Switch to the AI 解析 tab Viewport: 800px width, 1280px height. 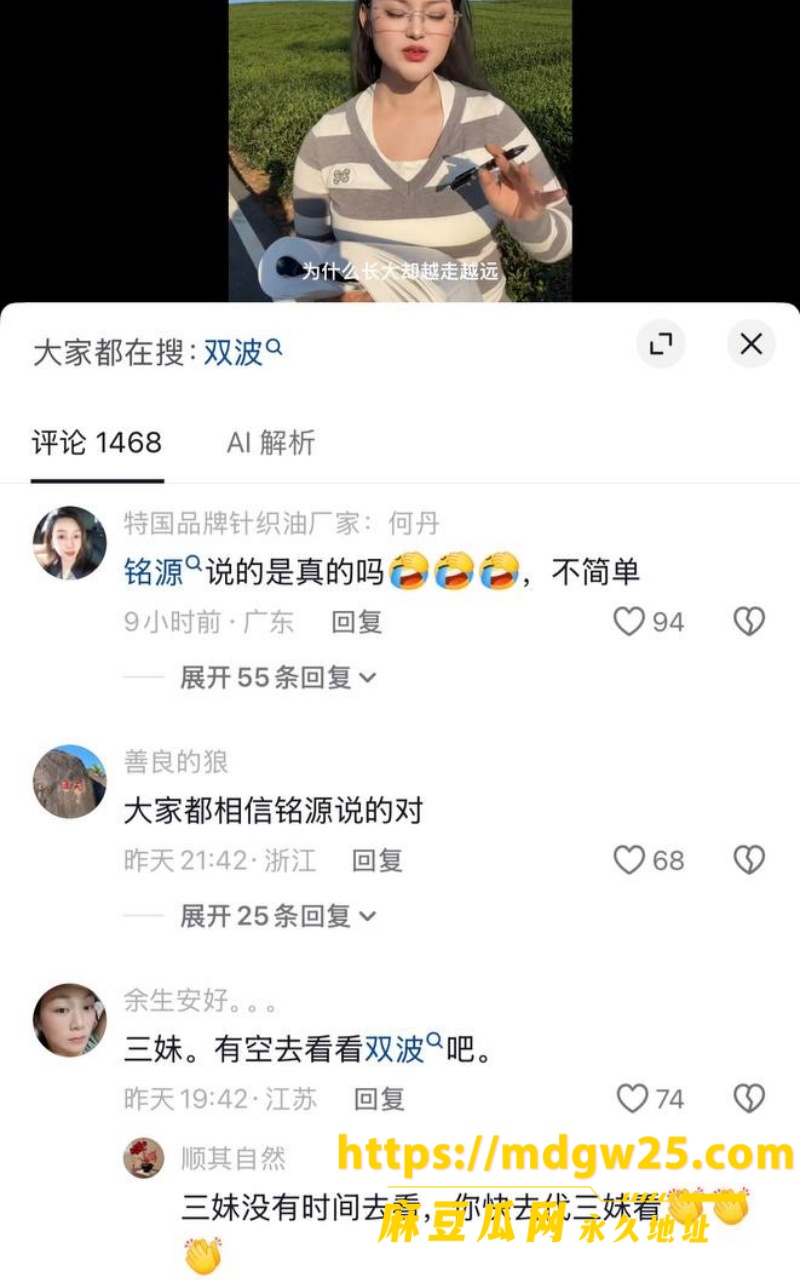coord(271,442)
